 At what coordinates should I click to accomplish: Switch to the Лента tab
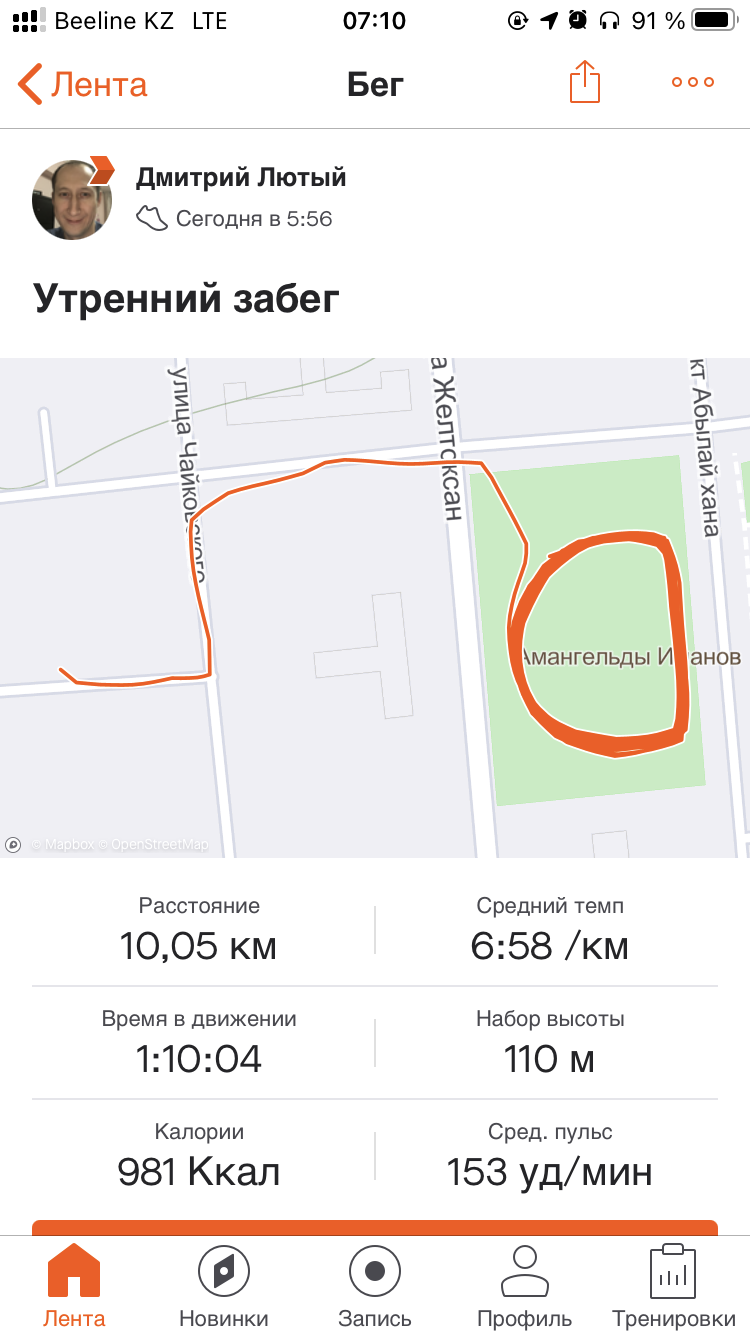click(x=74, y=1285)
